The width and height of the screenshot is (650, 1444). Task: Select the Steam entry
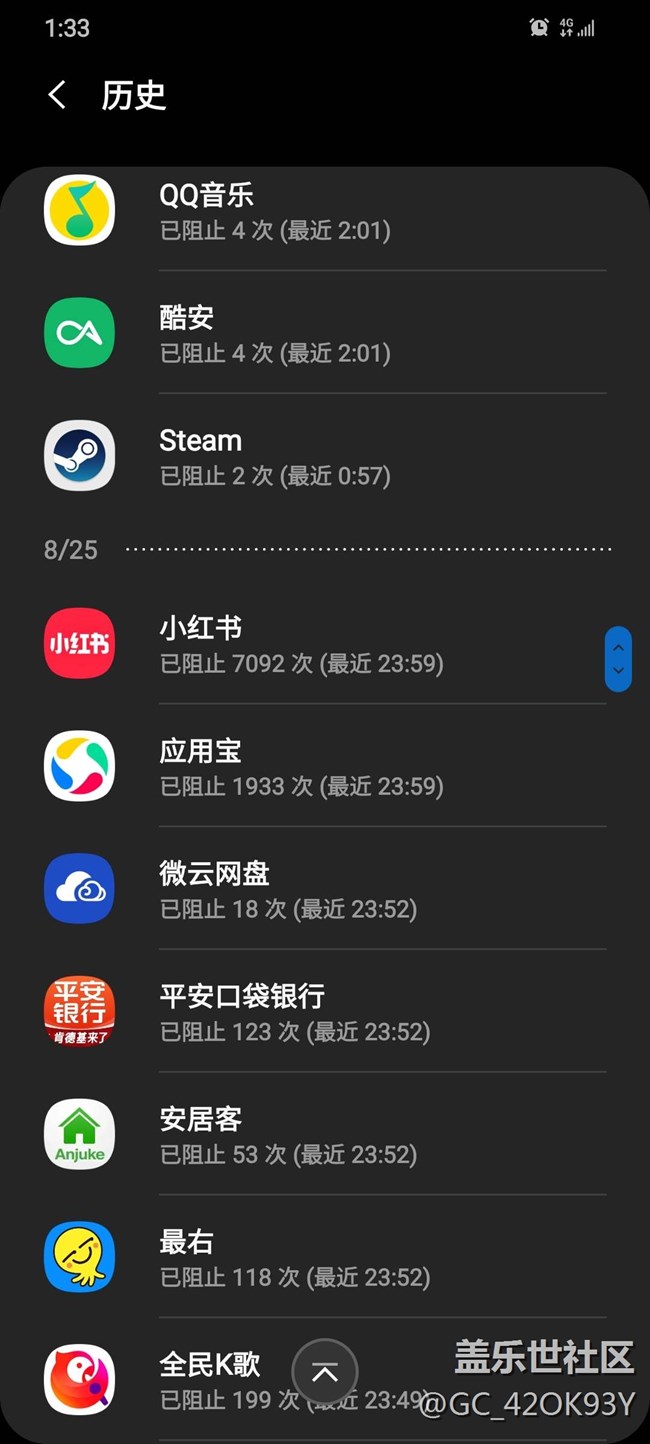tap(325, 456)
